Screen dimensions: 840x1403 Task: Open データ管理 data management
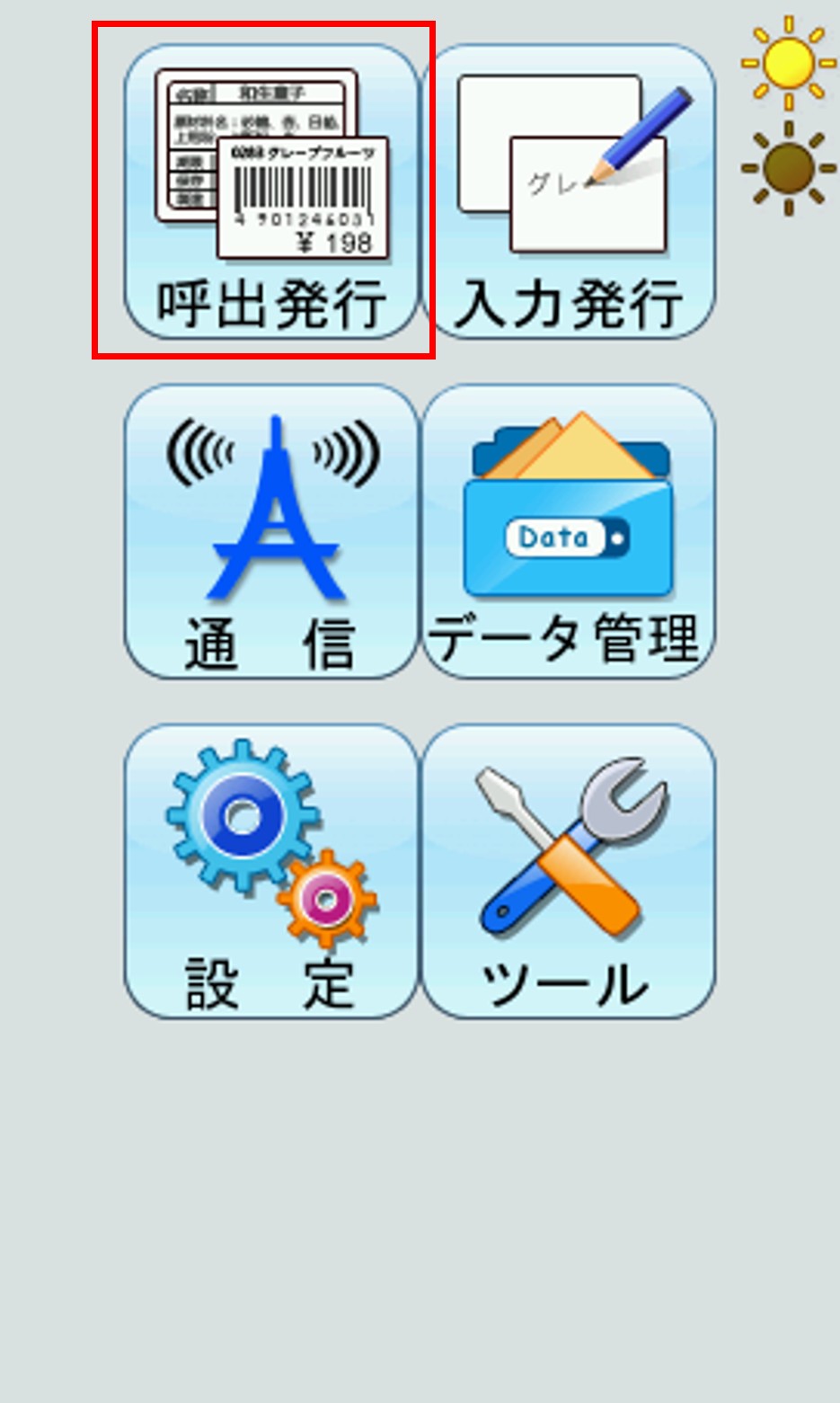point(569,531)
